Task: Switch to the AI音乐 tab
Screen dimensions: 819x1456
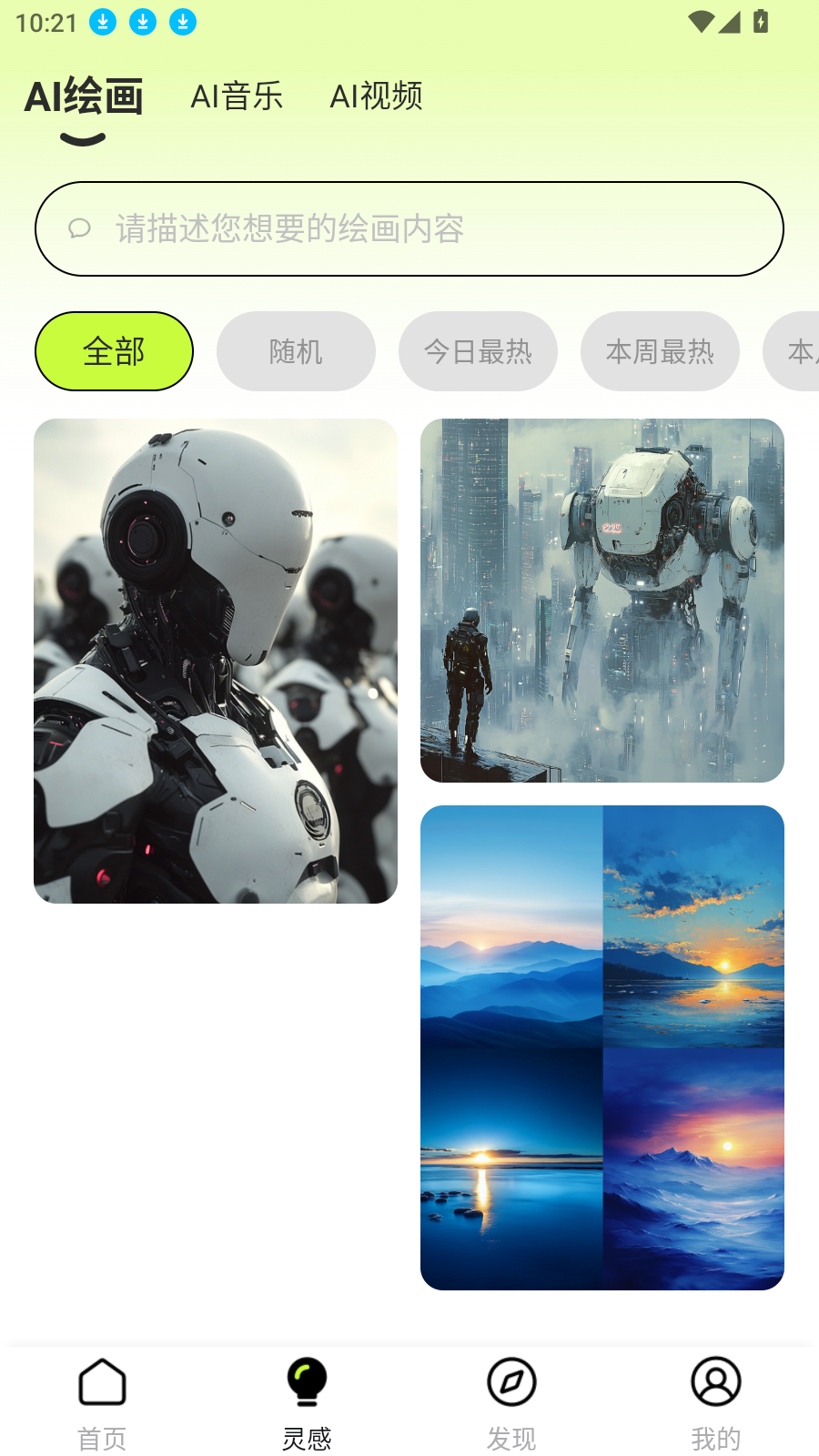Action: [x=237, y=96]
